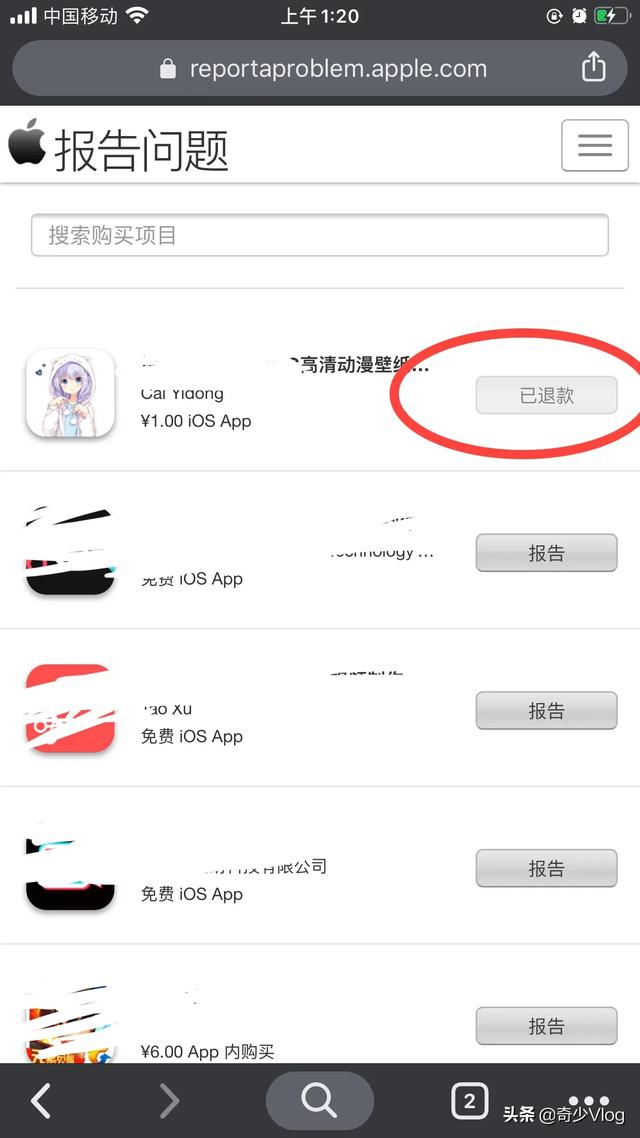Viewport: 640px width, 1138px height.
Task: Tap 报告 for the ¥6.00 App 内购买 item
Action: 546,1026
